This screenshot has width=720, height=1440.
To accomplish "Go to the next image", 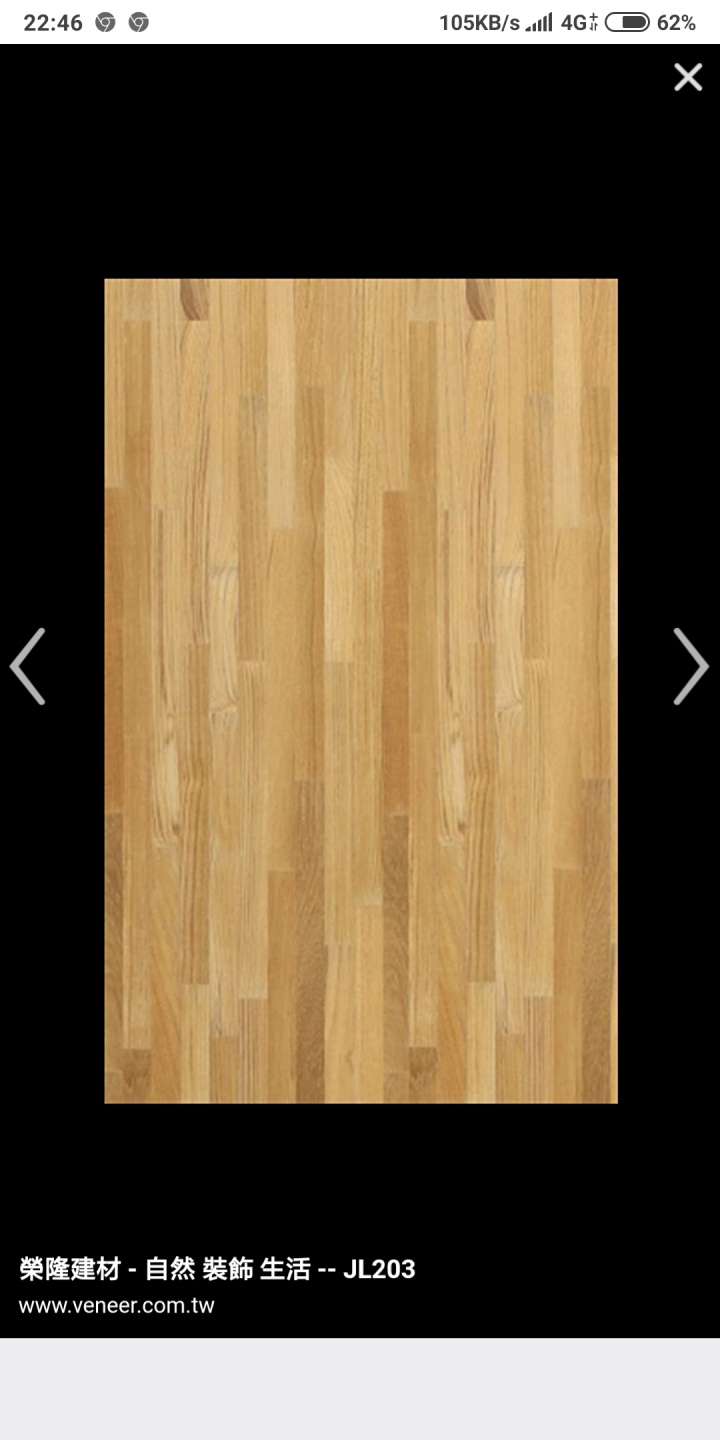I will [x=690, y=666].
